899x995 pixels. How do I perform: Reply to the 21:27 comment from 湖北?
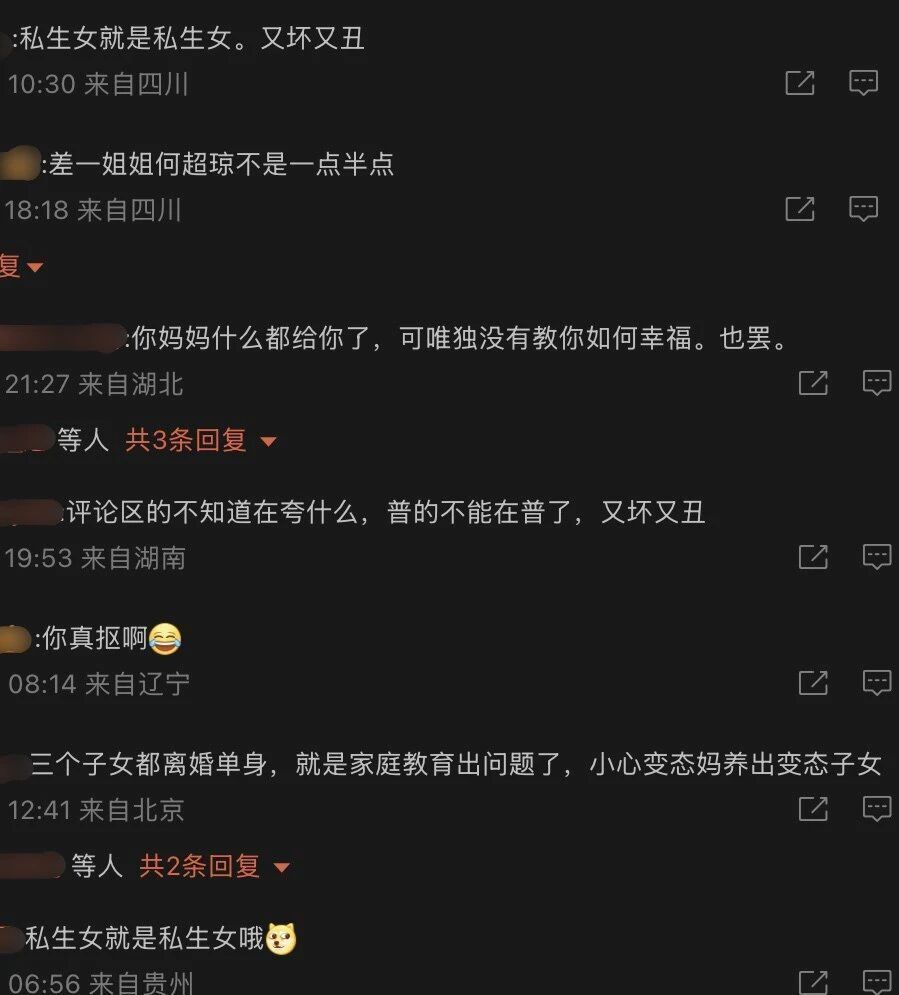[877, 383]
